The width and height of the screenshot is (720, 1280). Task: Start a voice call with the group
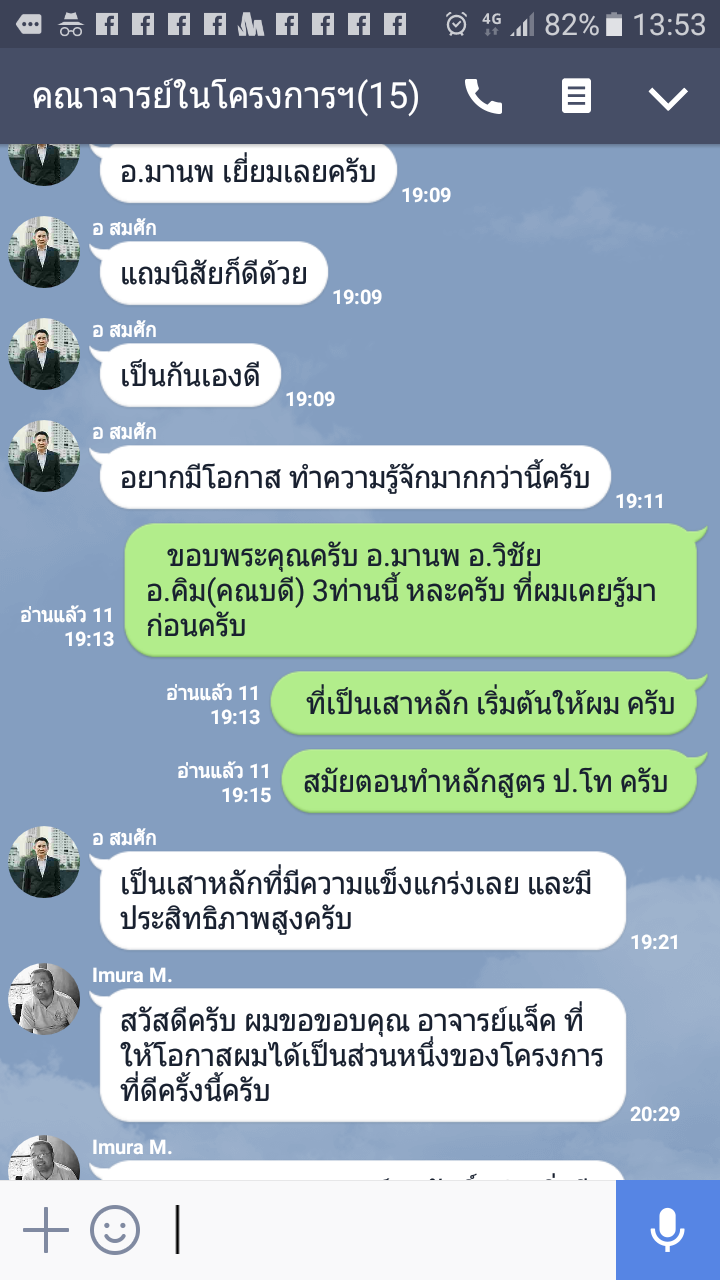[484, 97]
